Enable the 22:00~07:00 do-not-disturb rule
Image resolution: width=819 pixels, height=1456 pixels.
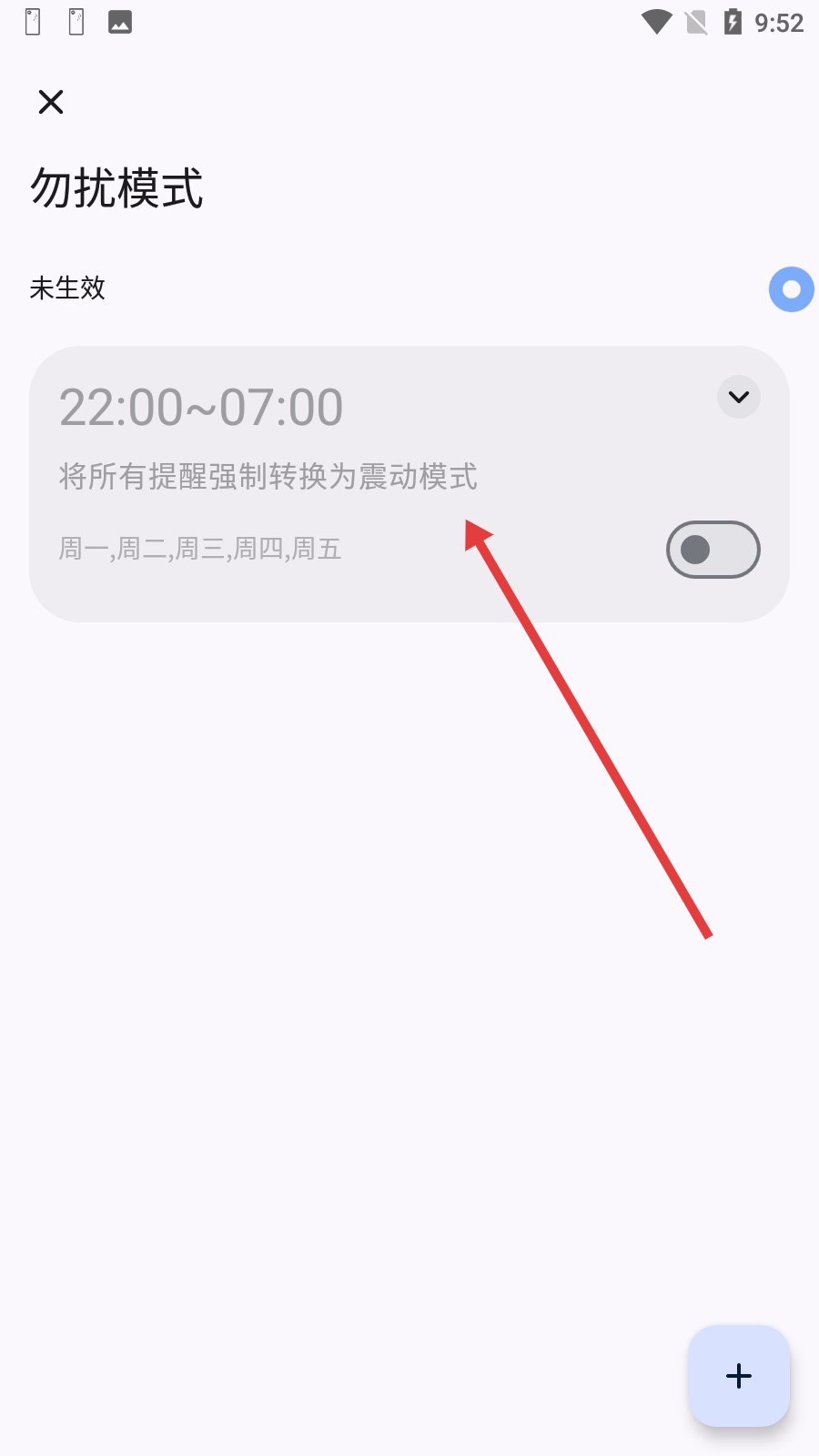point(713,550)
